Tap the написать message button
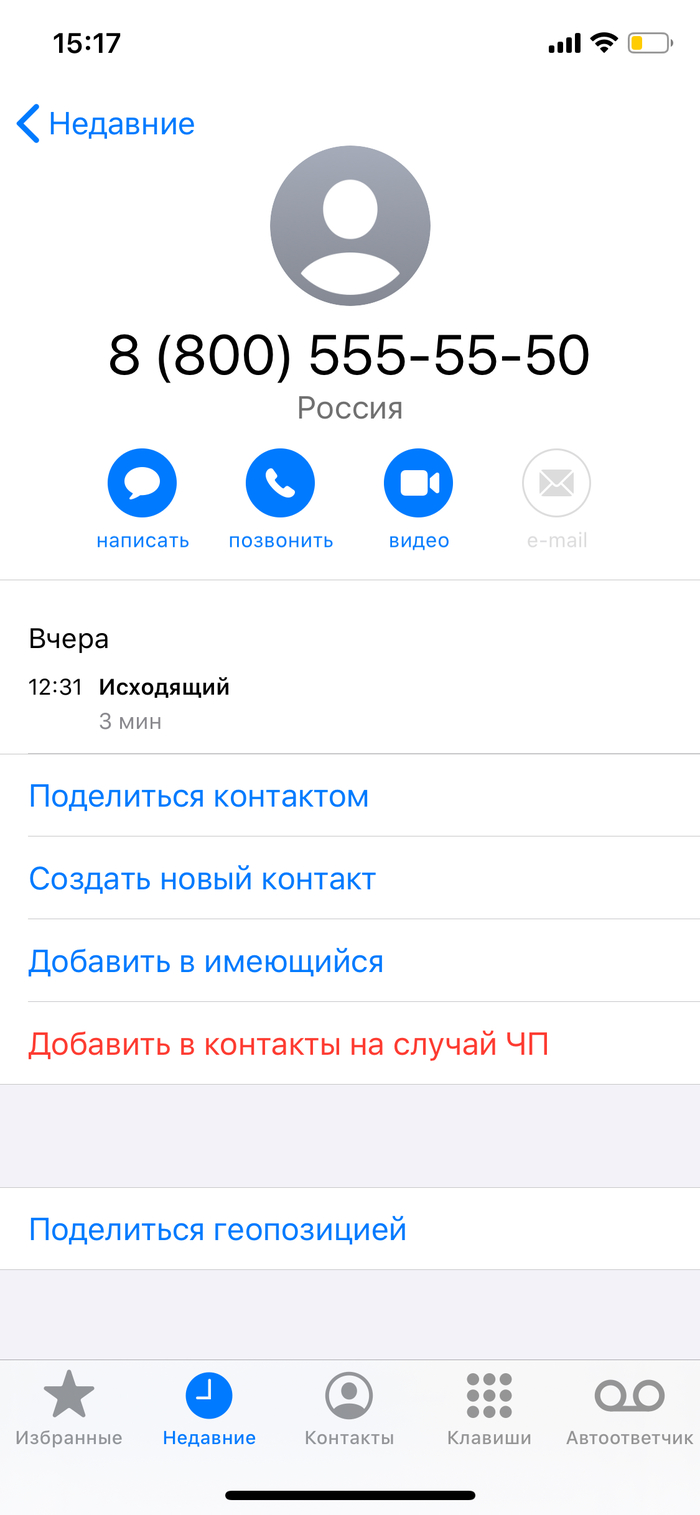The image size is (700, 1515). 142,484
